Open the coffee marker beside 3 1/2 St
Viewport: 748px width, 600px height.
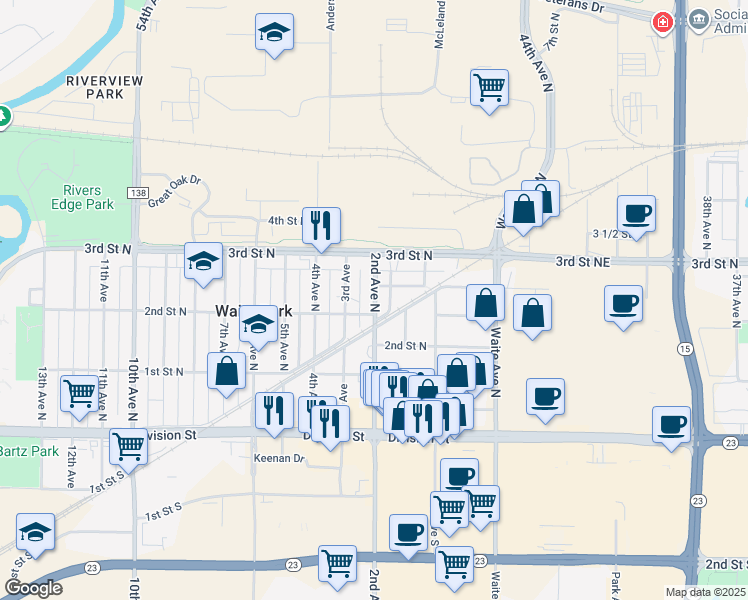(636, 213)
